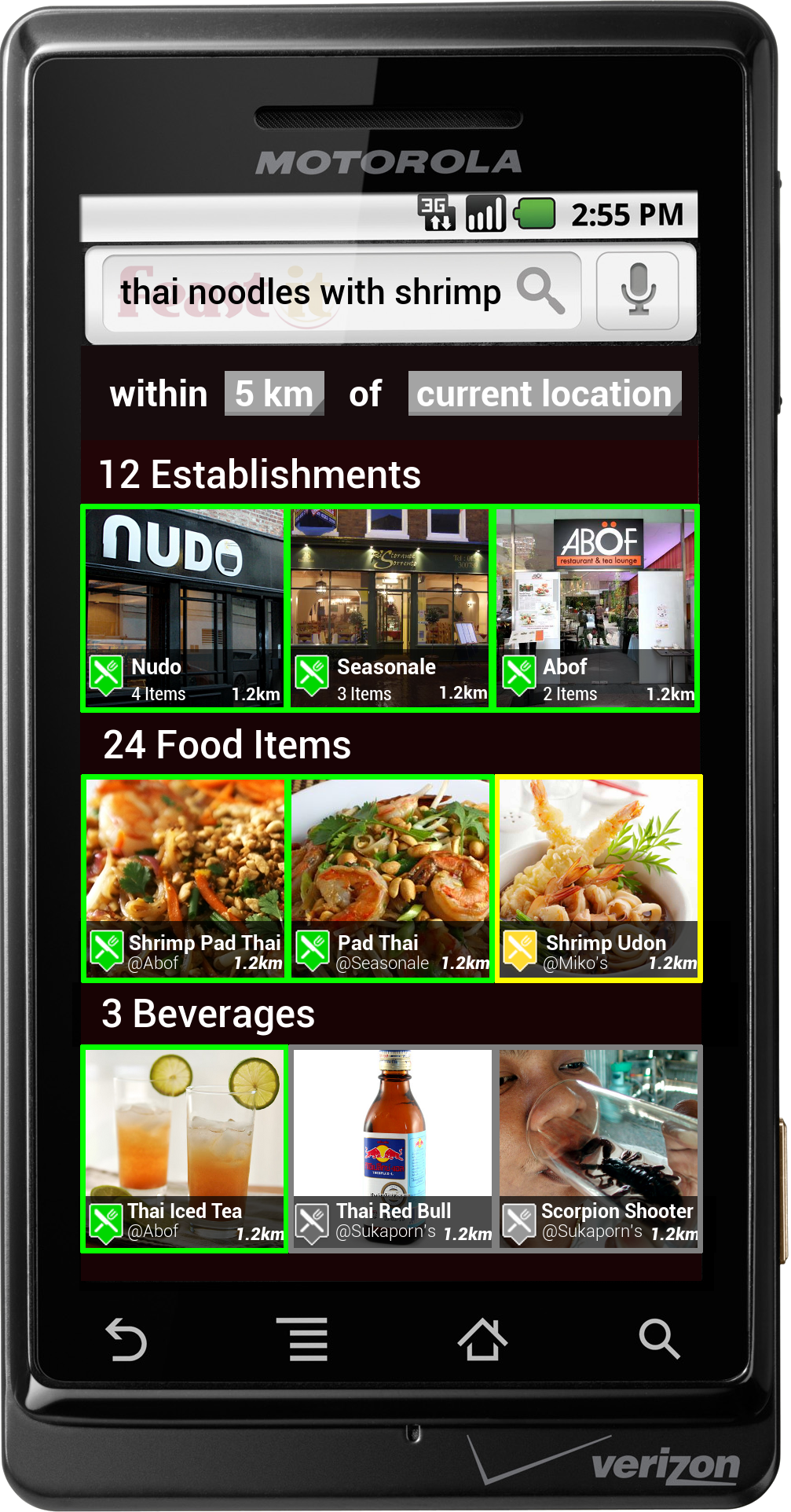Start voice search with the microphone
791x1512 pixels.
click(638, 291)
